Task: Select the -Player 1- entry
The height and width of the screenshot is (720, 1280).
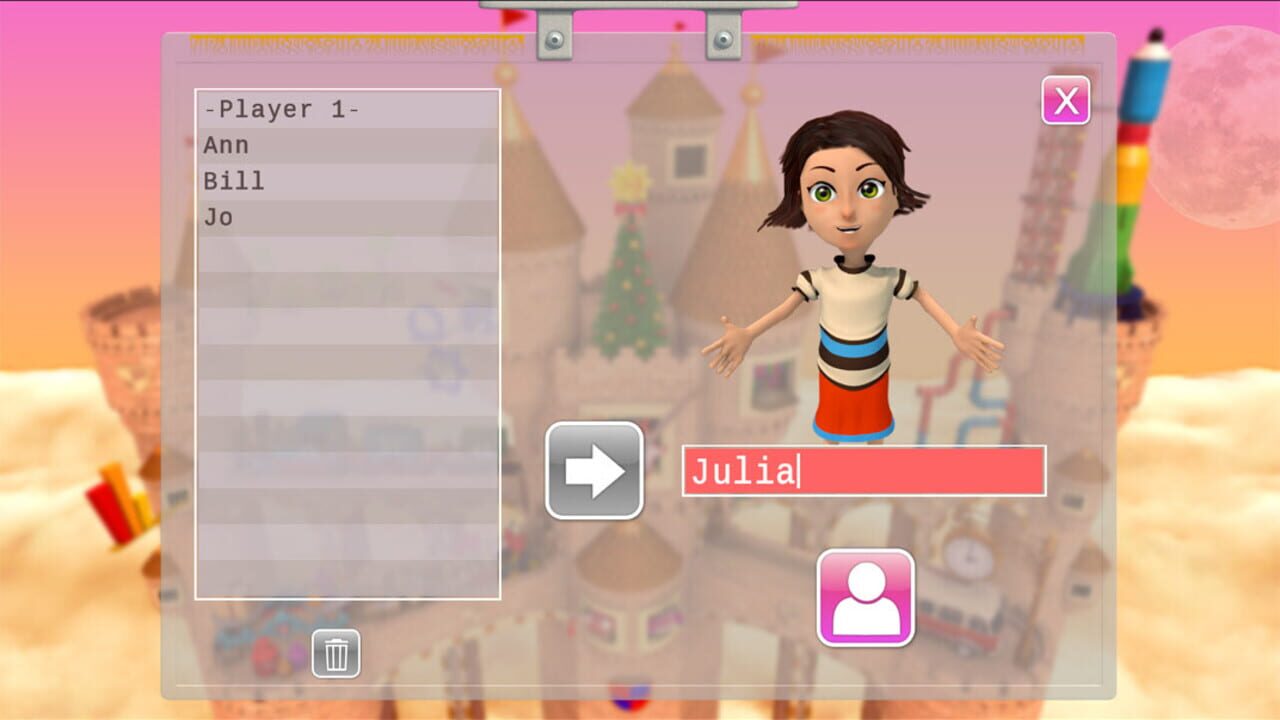Action: (347, 110)
